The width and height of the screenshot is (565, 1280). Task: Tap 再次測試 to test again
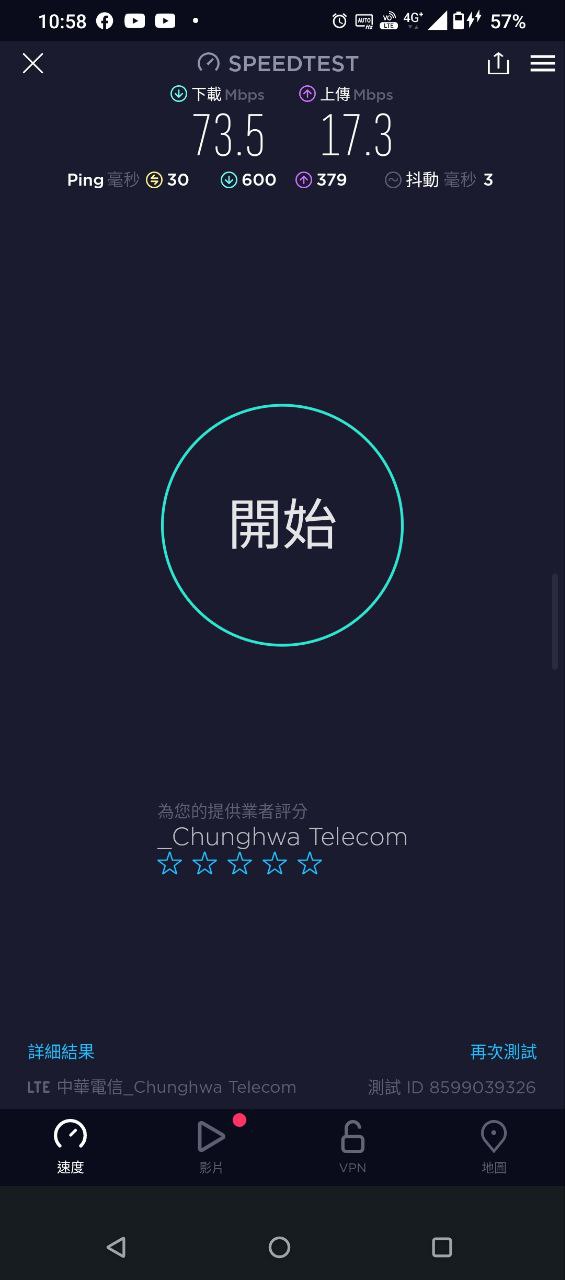coord(504,1052)
